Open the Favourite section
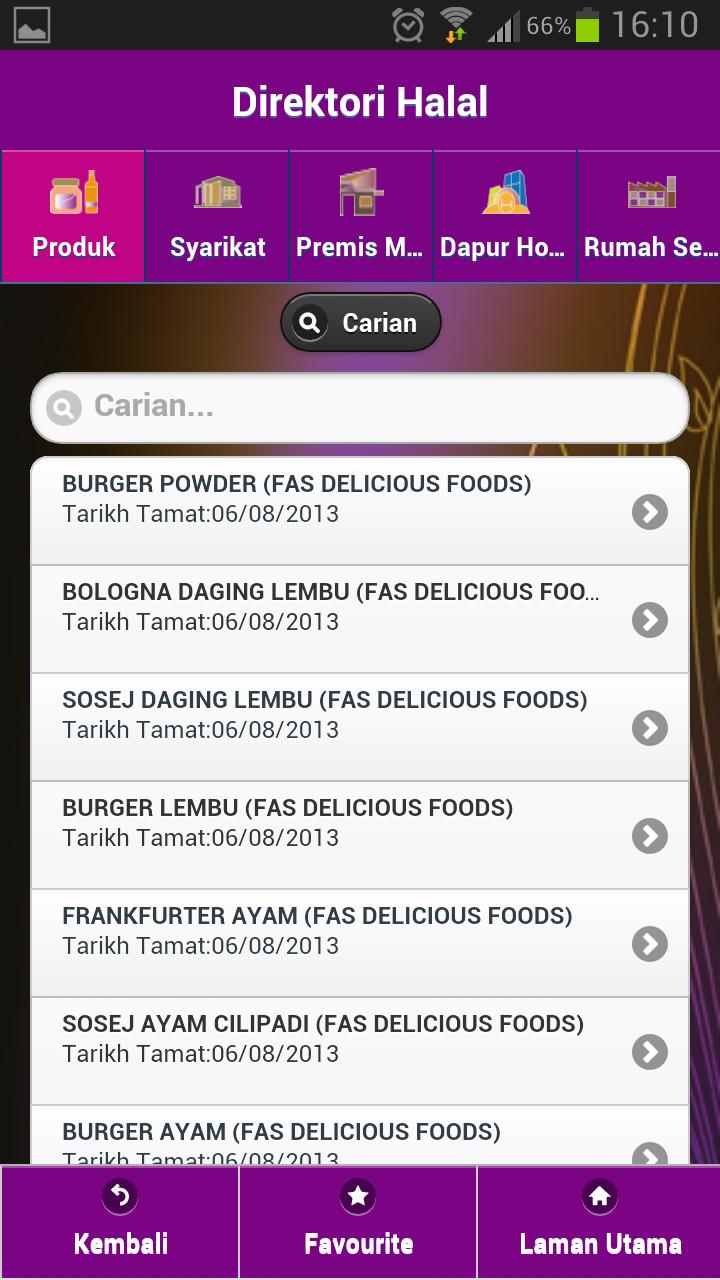This screenshot has width=720, height=1280. (358, 1222)
